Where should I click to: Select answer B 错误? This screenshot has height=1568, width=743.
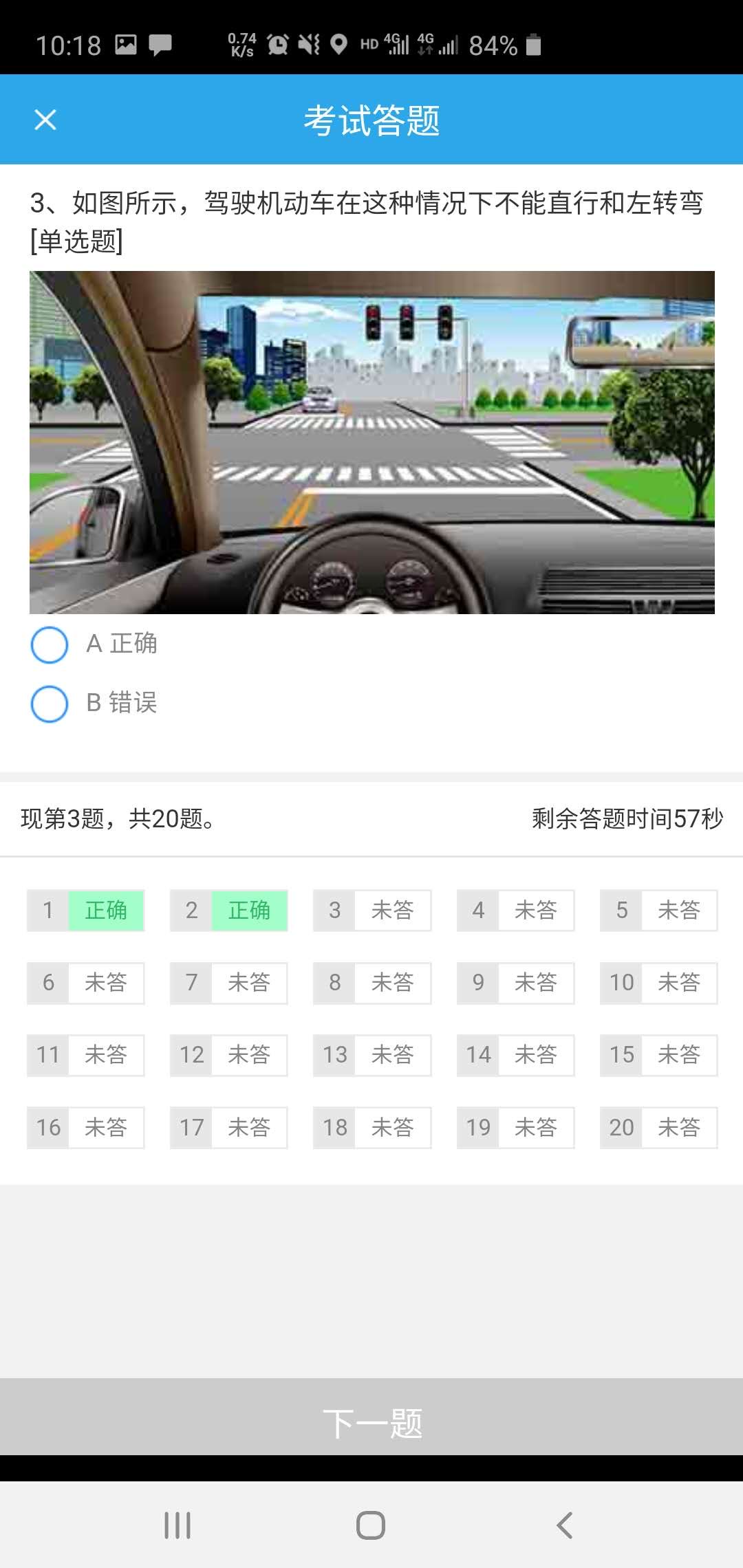94,704
